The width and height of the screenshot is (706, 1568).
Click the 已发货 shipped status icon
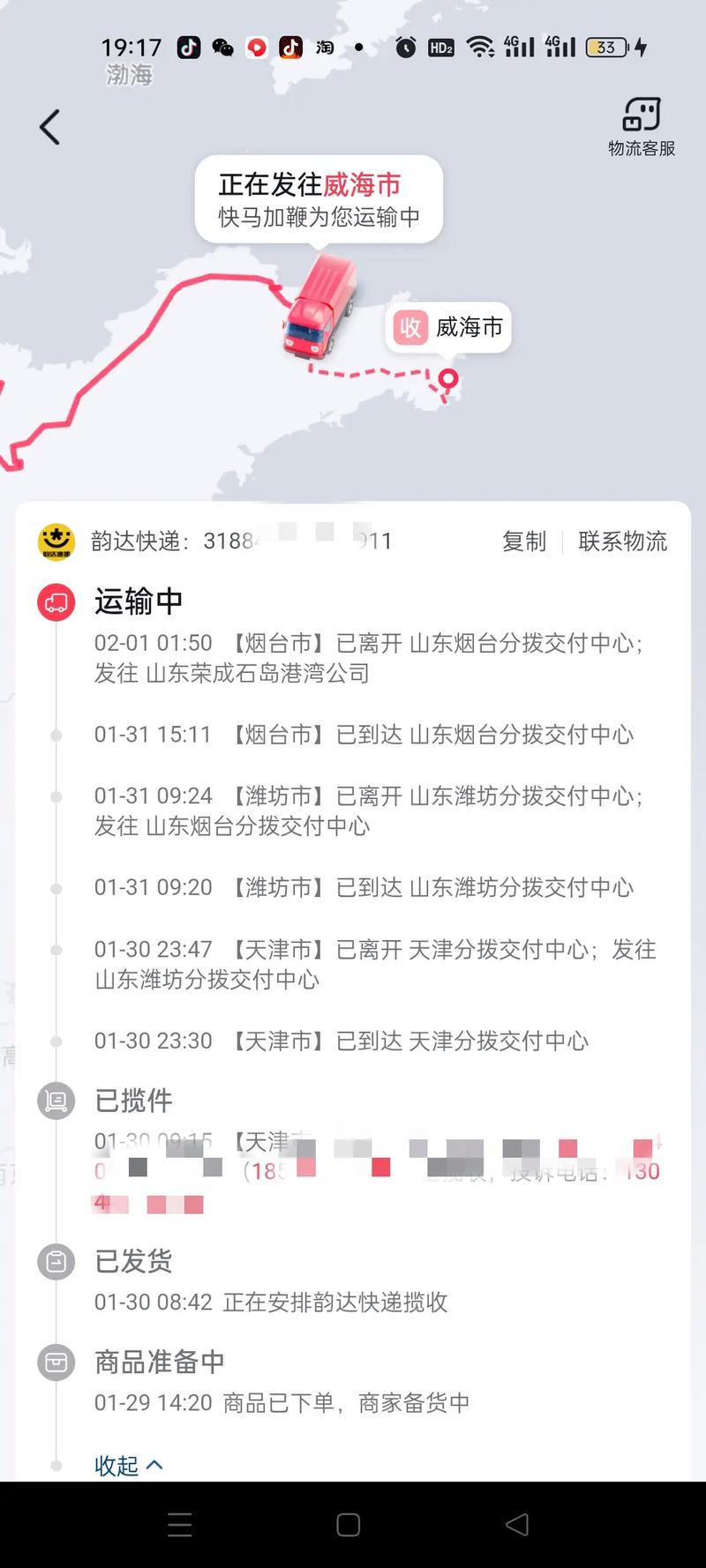pos(56,1262)
